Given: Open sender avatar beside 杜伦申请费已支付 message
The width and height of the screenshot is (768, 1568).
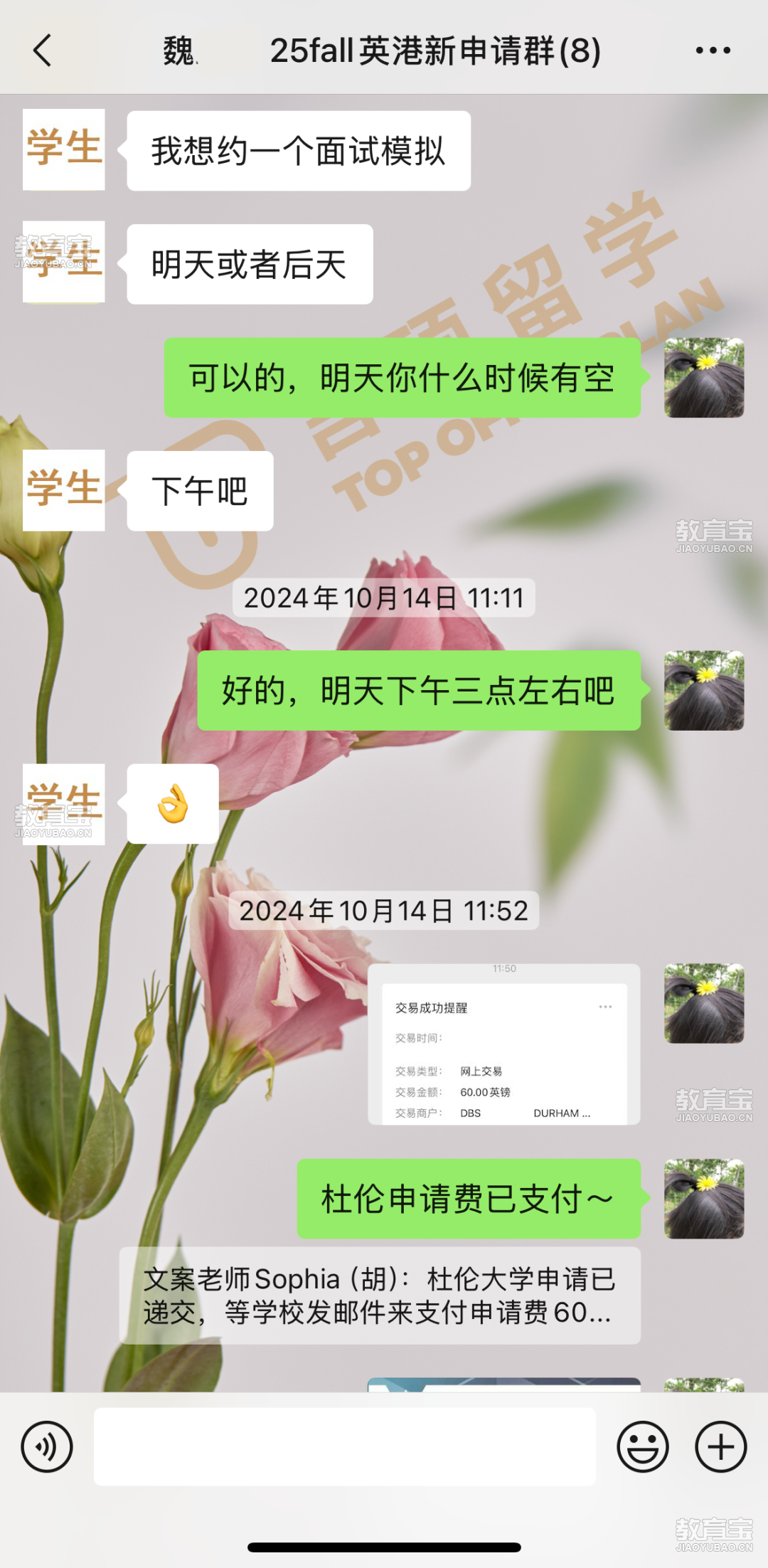Looking at the screenshot, I should click(703, 1199).
